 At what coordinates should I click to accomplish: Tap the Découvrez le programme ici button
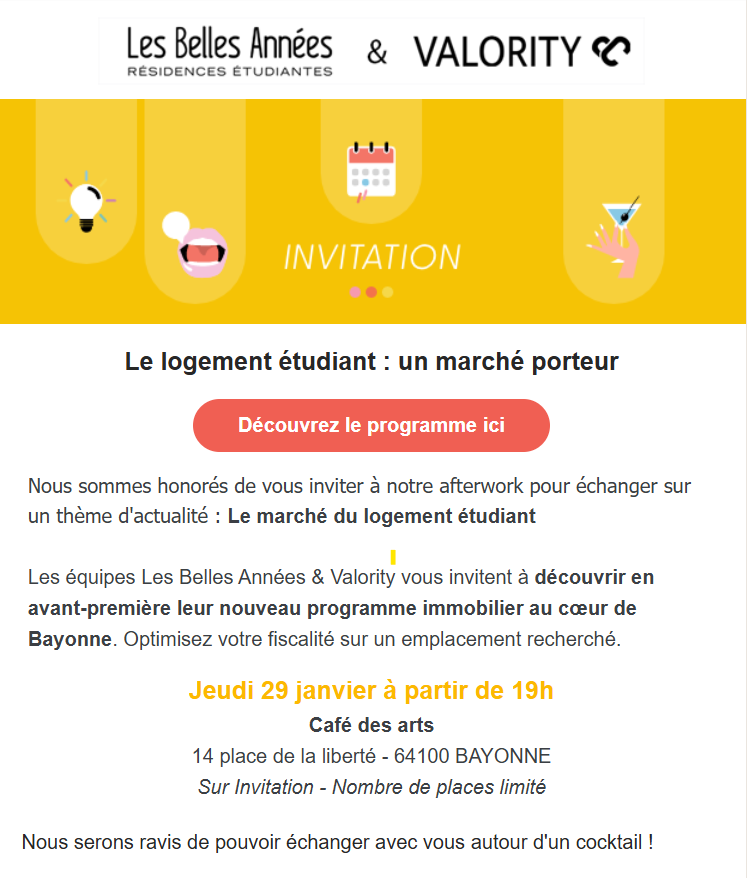[x=371, y=425]
